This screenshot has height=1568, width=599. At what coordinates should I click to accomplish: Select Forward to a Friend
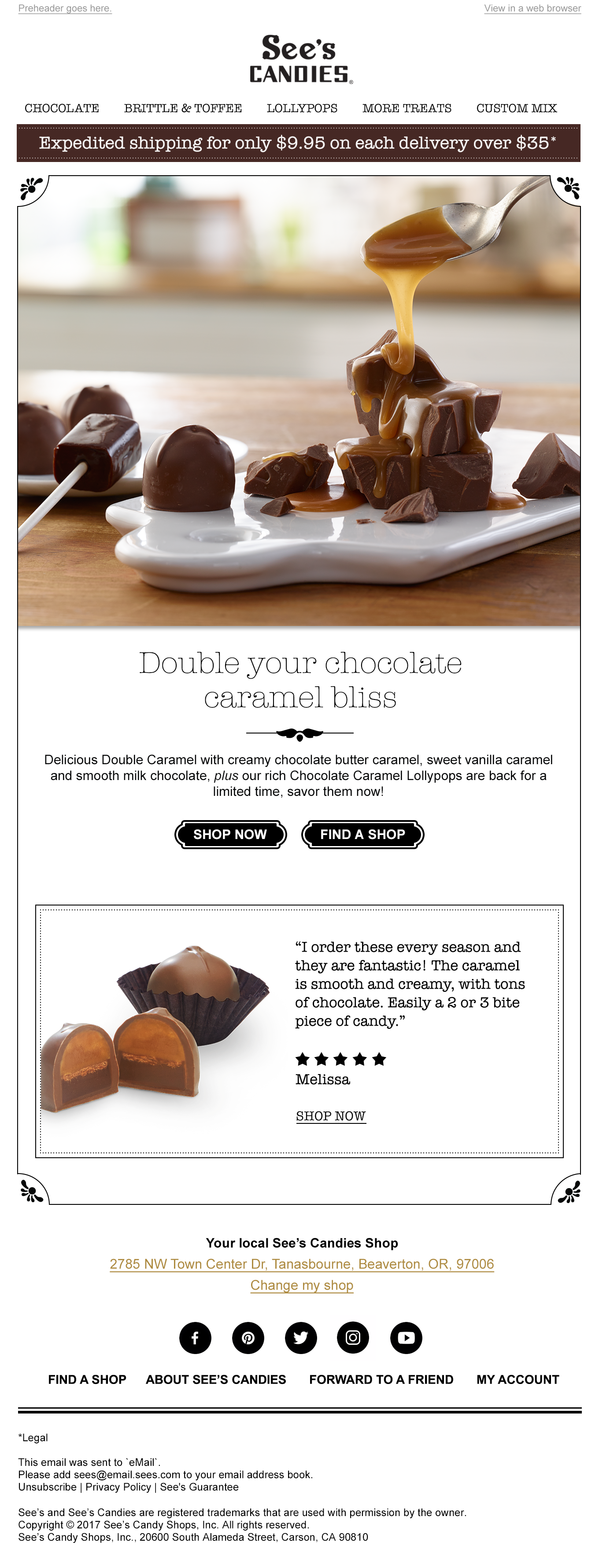click(381, 1379)
